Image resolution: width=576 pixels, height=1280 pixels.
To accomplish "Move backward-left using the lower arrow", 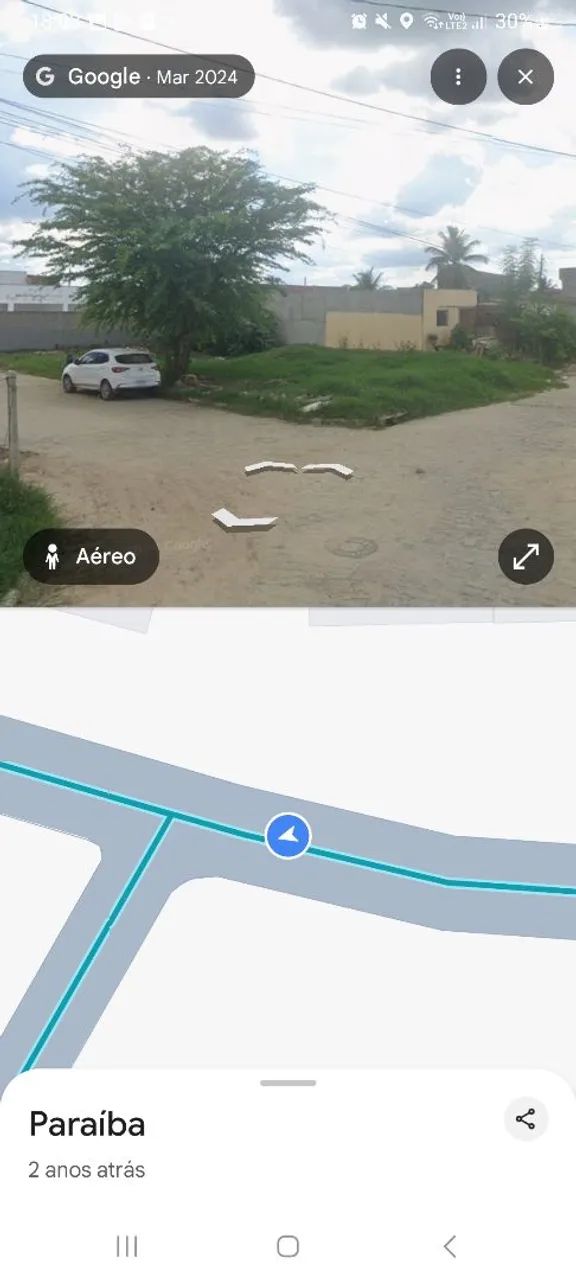I will point(243,518).
